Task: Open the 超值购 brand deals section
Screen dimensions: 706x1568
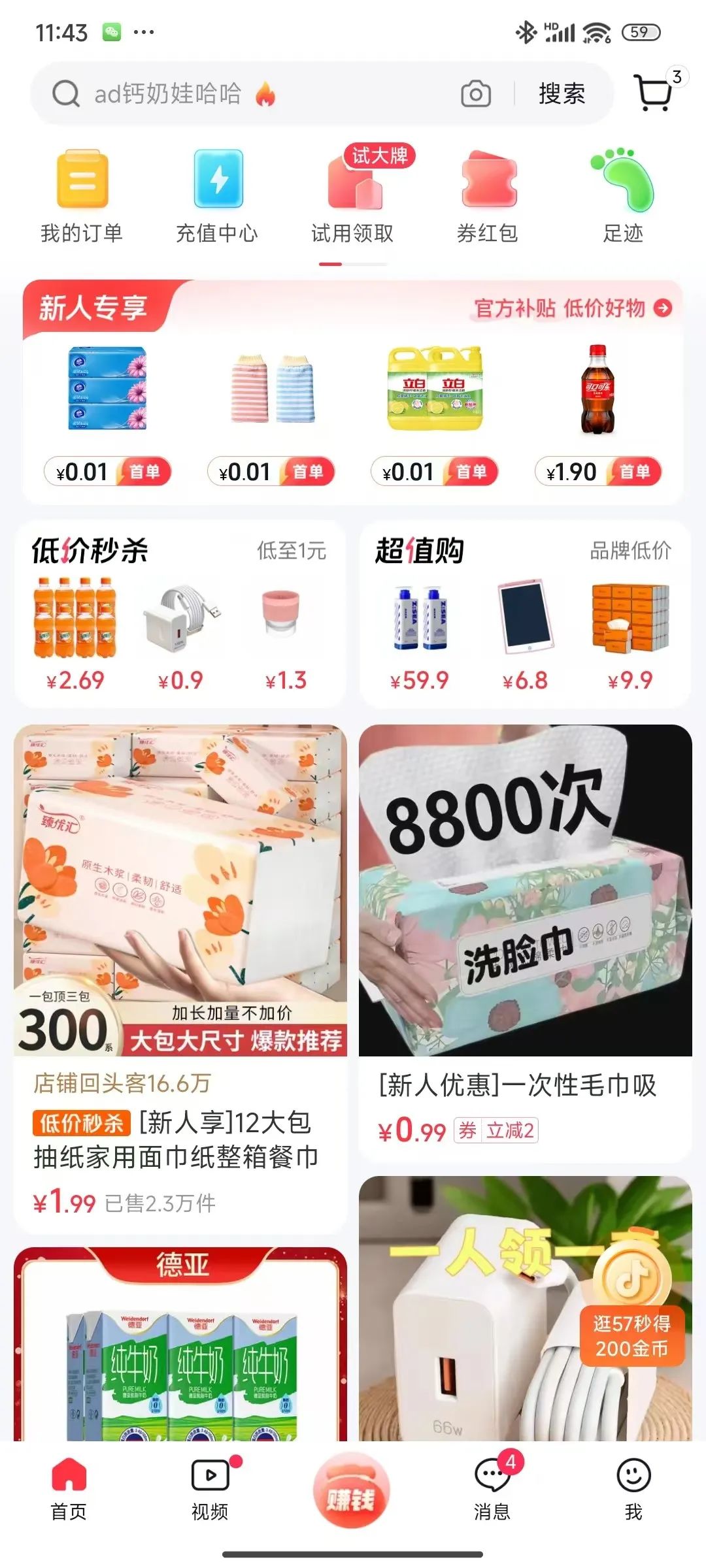Action: (x=420, y=550)
